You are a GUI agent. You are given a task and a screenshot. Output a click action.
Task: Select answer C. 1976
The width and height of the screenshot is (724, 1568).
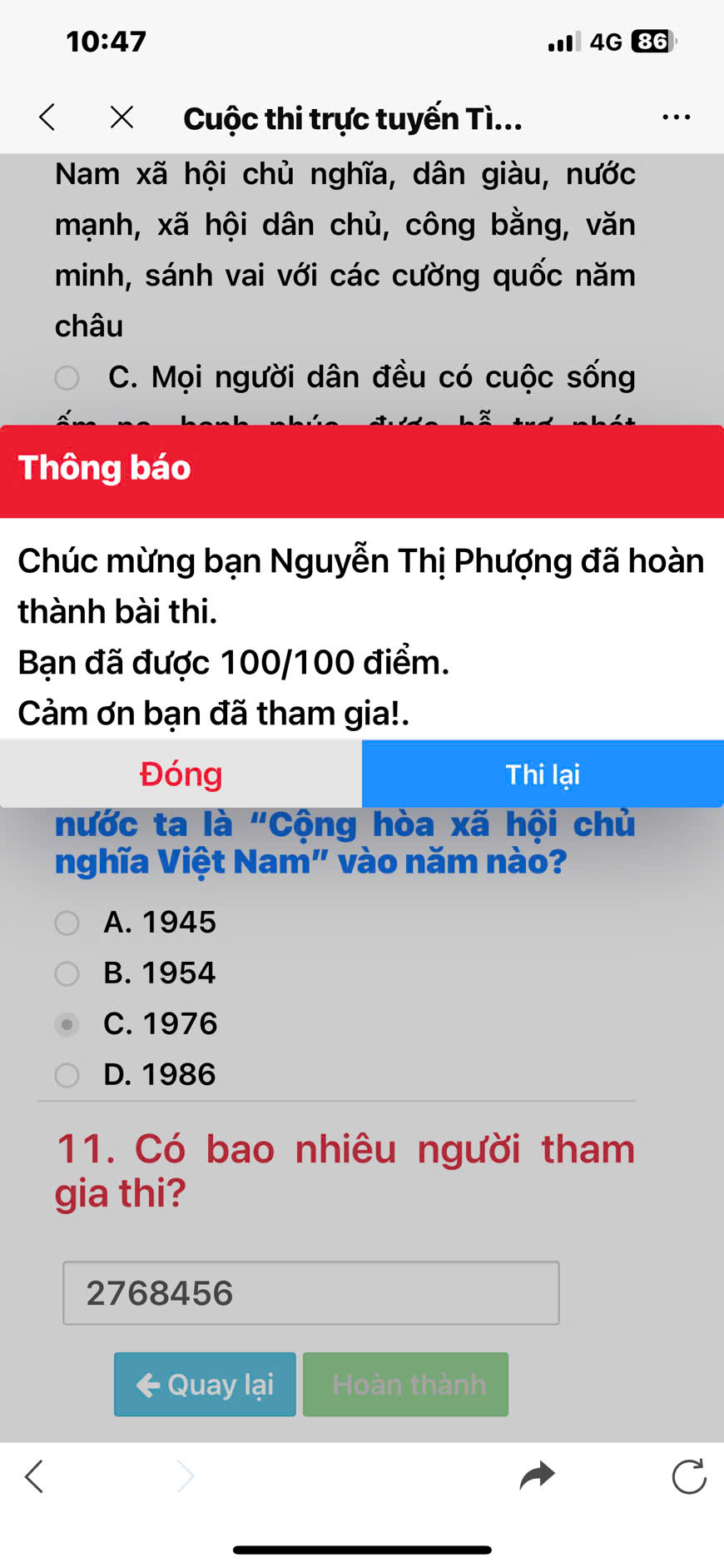pyautogui.click(x=67, y=1024)
